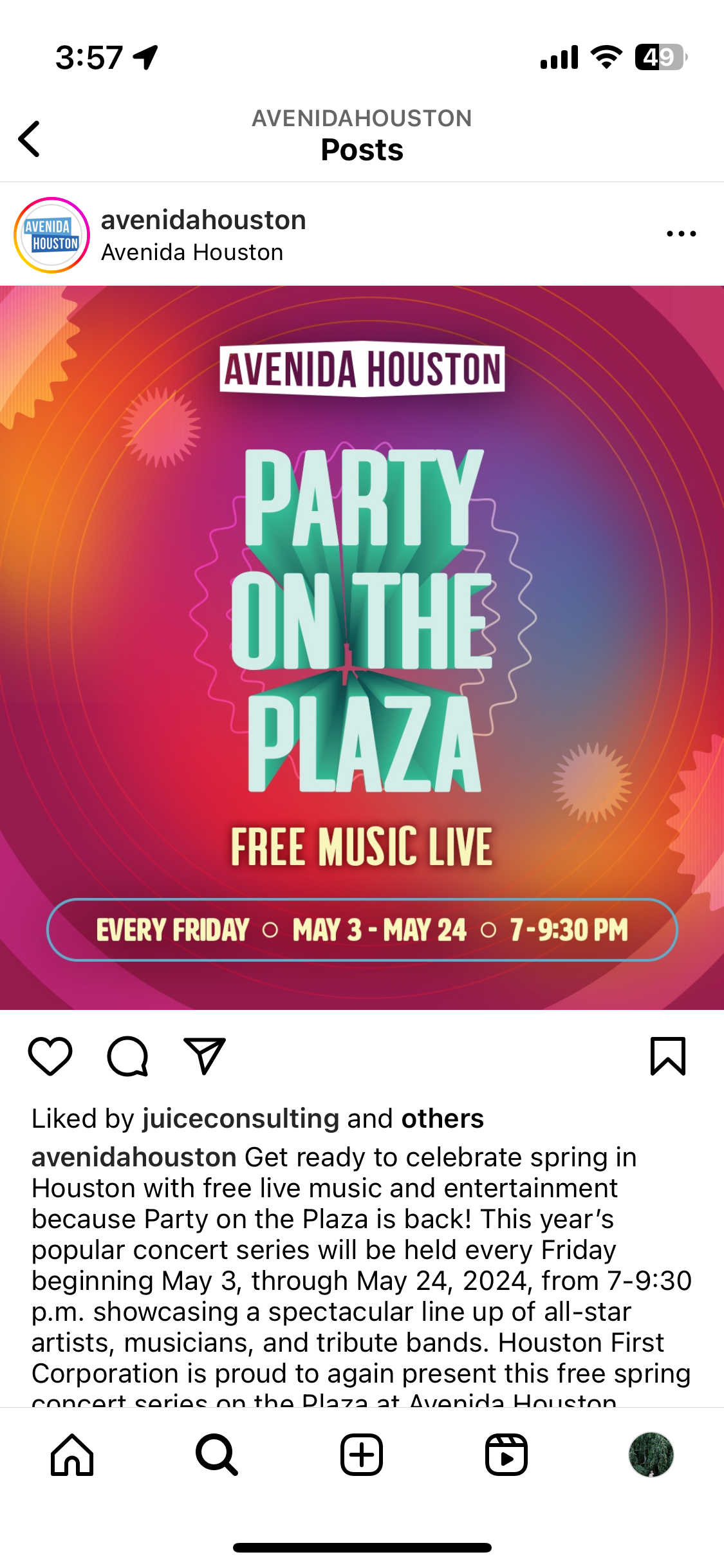724x1568 pixels.
Task: Switch to the Reels tab
Action: (x=506, y=1455)
